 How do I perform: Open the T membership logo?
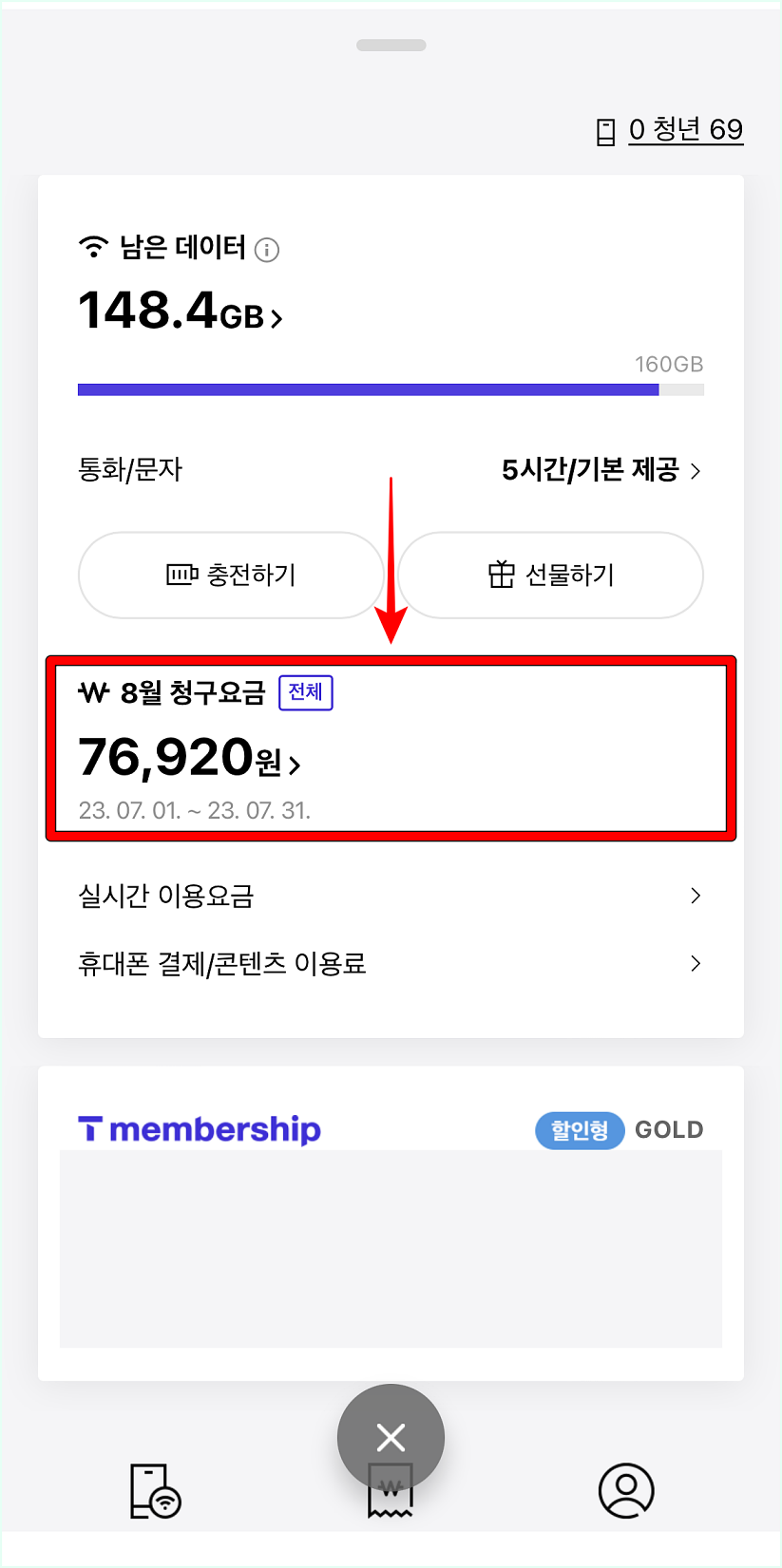pyautogui.click(x=199, y=1129)
